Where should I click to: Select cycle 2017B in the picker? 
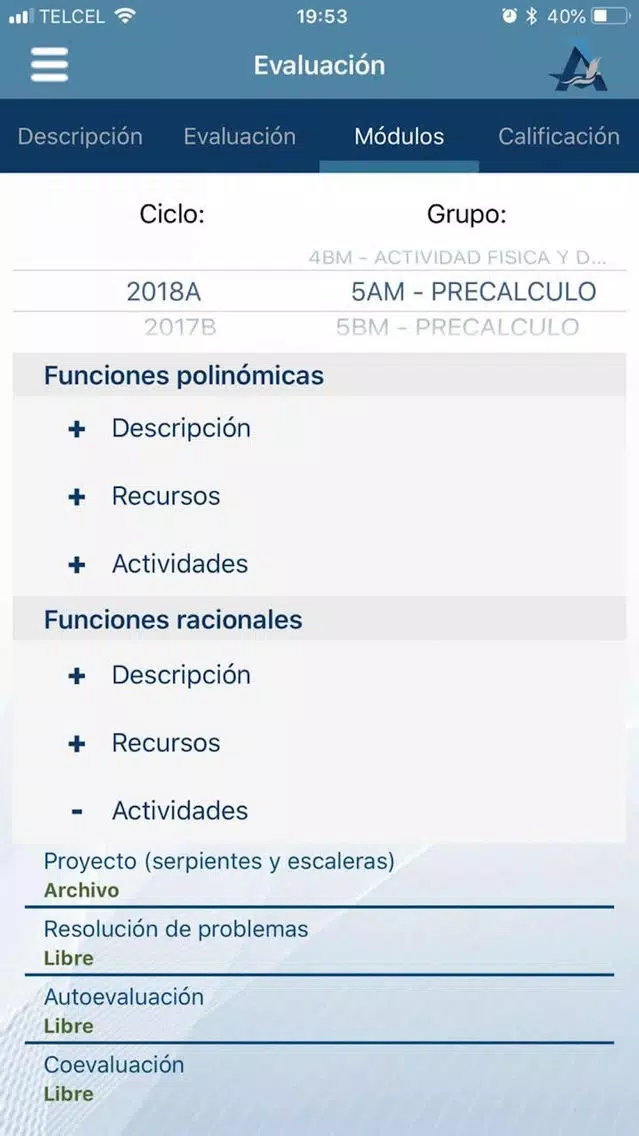click(180, 327)
